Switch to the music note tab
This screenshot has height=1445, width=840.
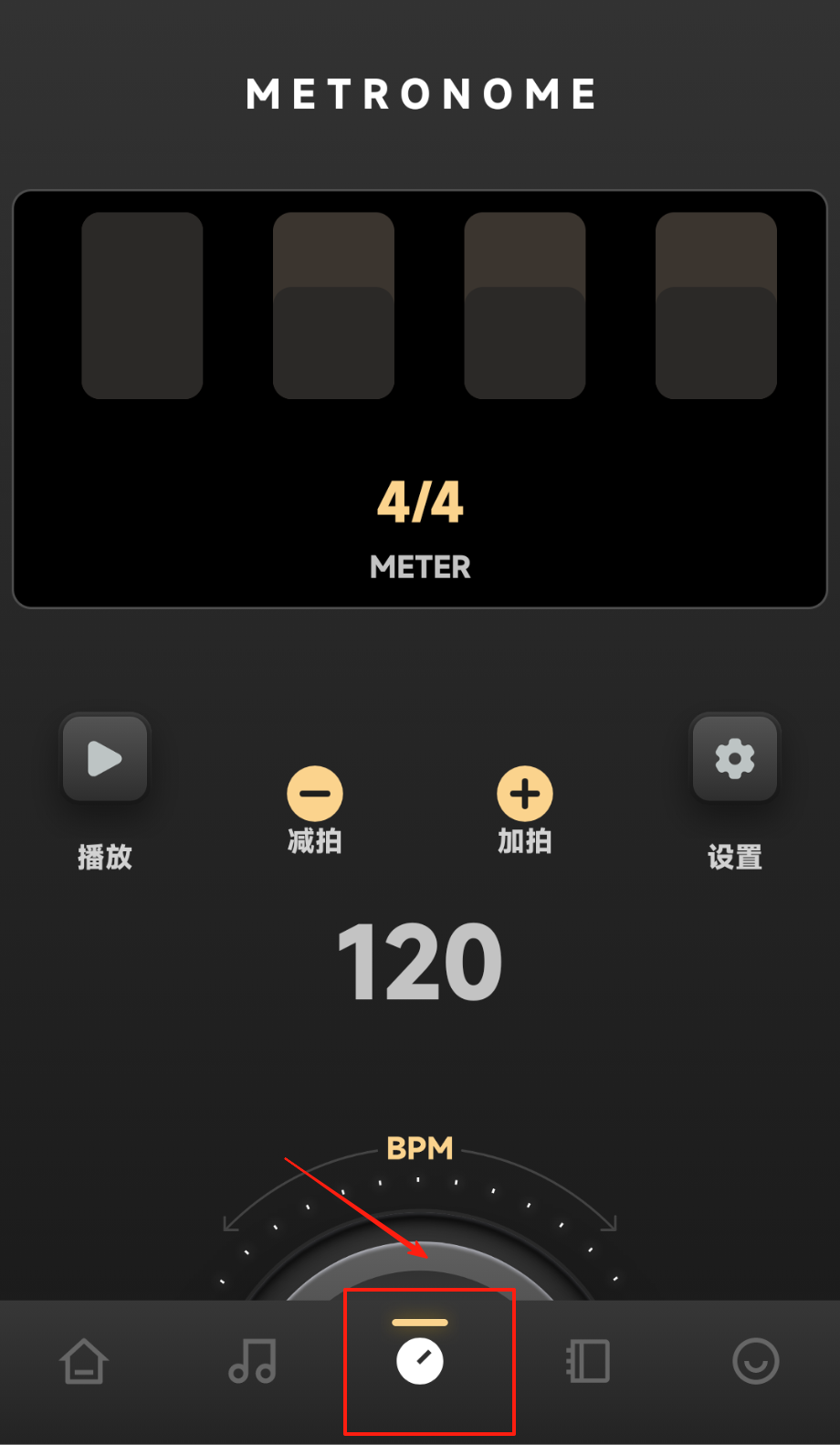(252, 1361)
